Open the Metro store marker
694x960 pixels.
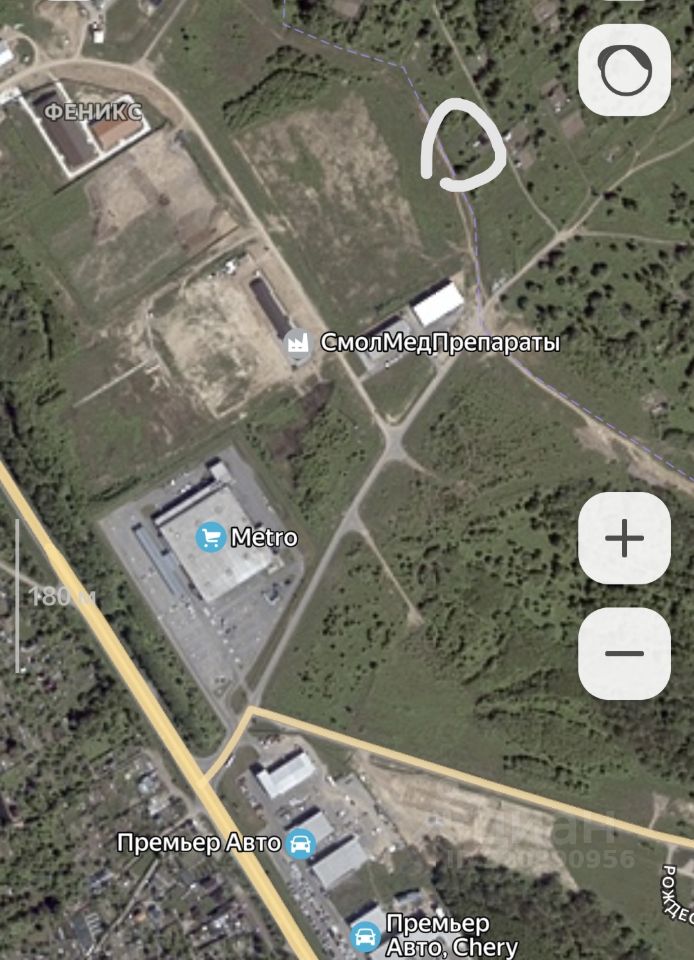tap(210, 538)
